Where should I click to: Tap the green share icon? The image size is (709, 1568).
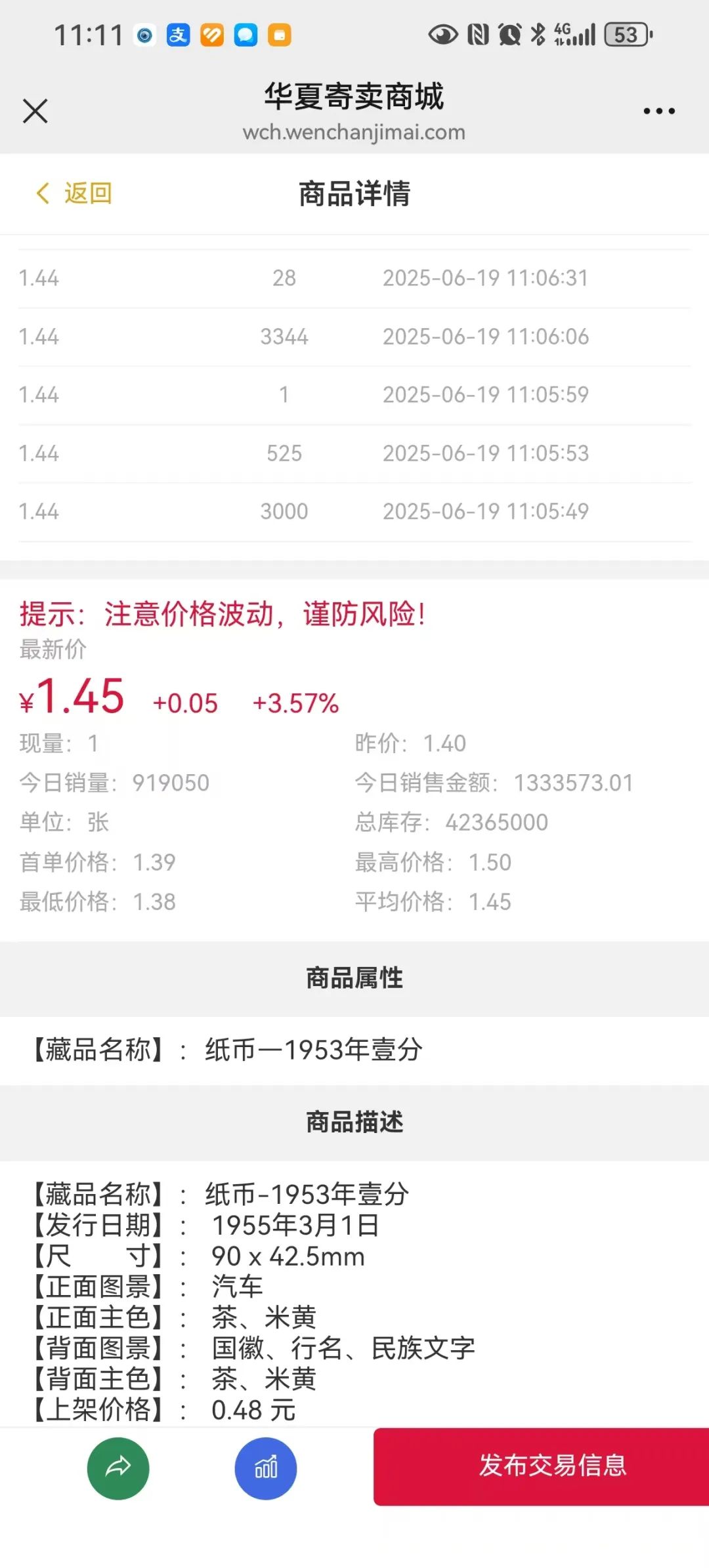pyautogui.click(x=118, y=1468)
